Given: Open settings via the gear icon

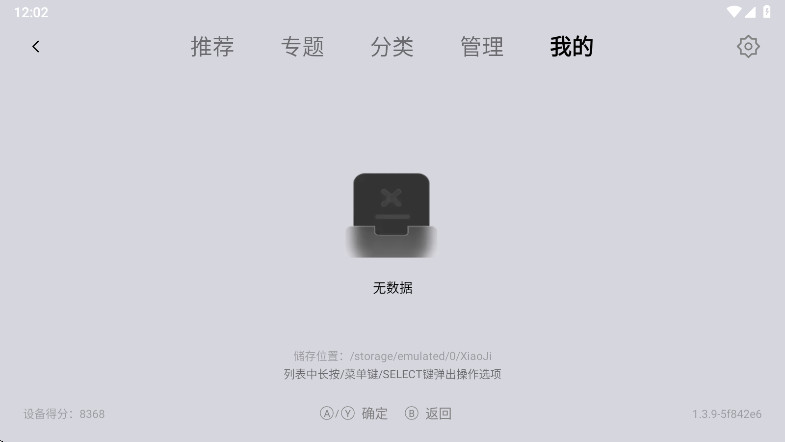Looking at the screenshot, I should pos(748,47).
